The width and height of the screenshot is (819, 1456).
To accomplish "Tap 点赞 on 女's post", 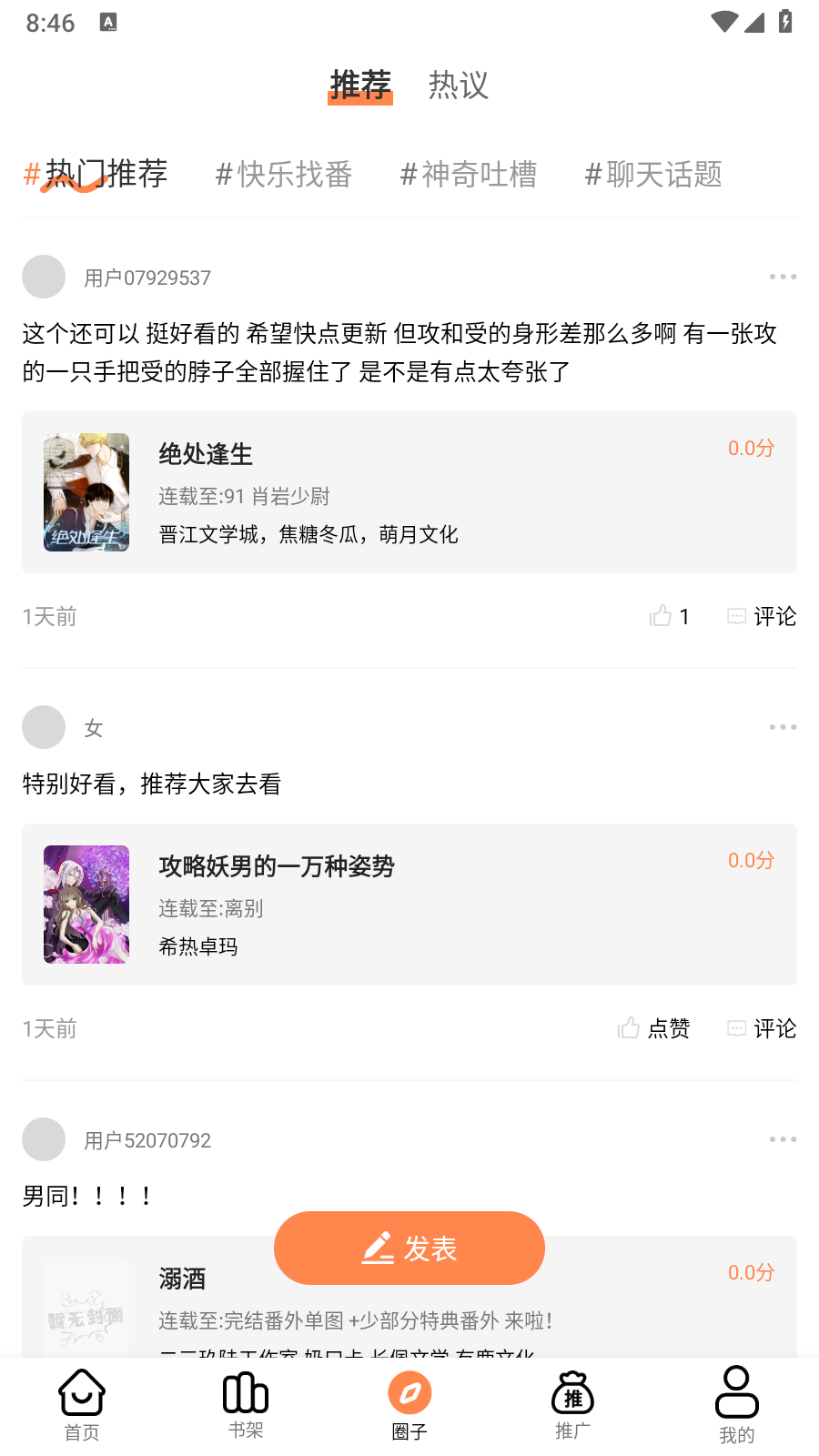I will (x=654, y=1028).
